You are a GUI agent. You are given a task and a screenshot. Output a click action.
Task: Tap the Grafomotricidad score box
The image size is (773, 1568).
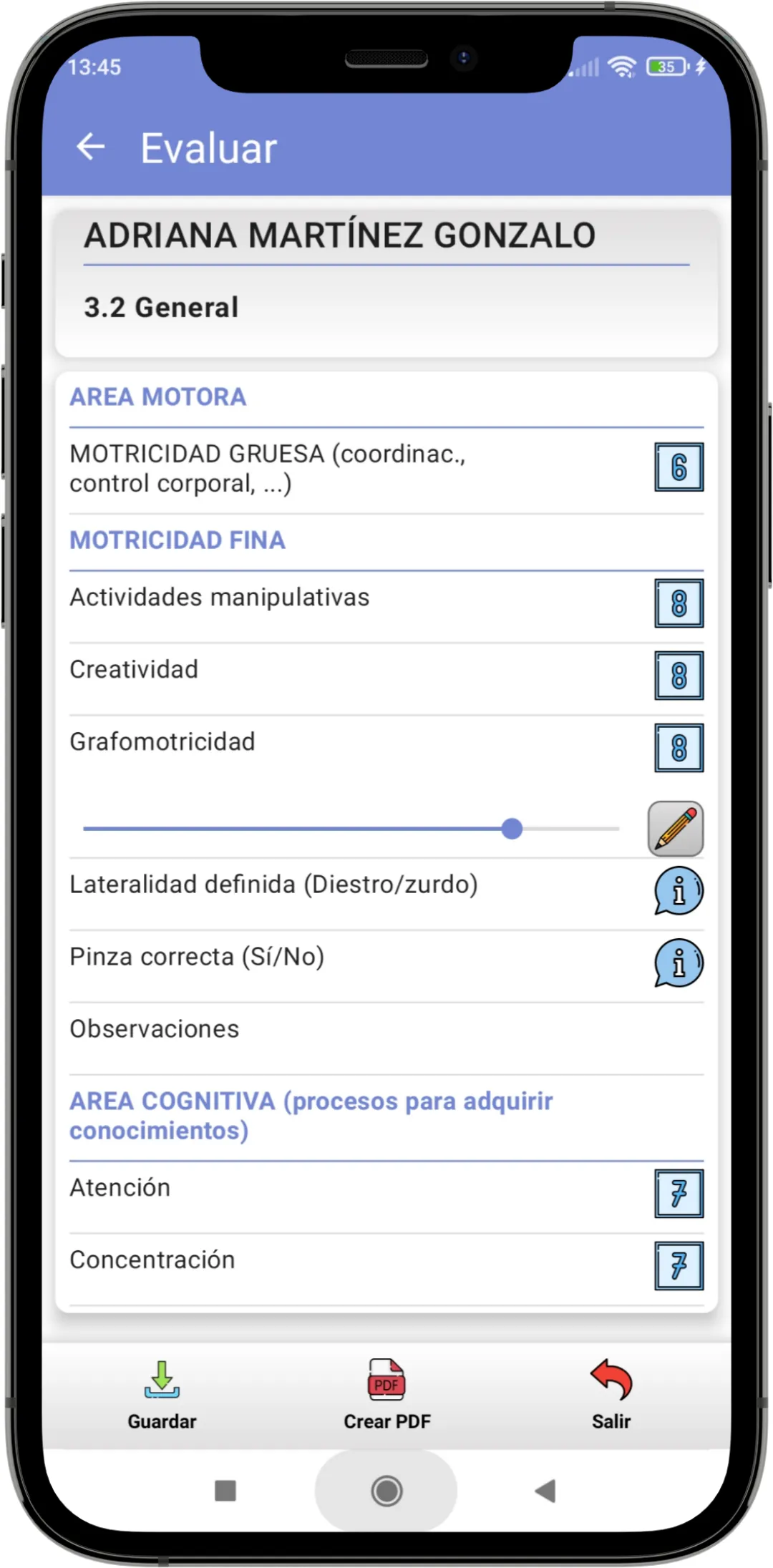tap(679, 748)
